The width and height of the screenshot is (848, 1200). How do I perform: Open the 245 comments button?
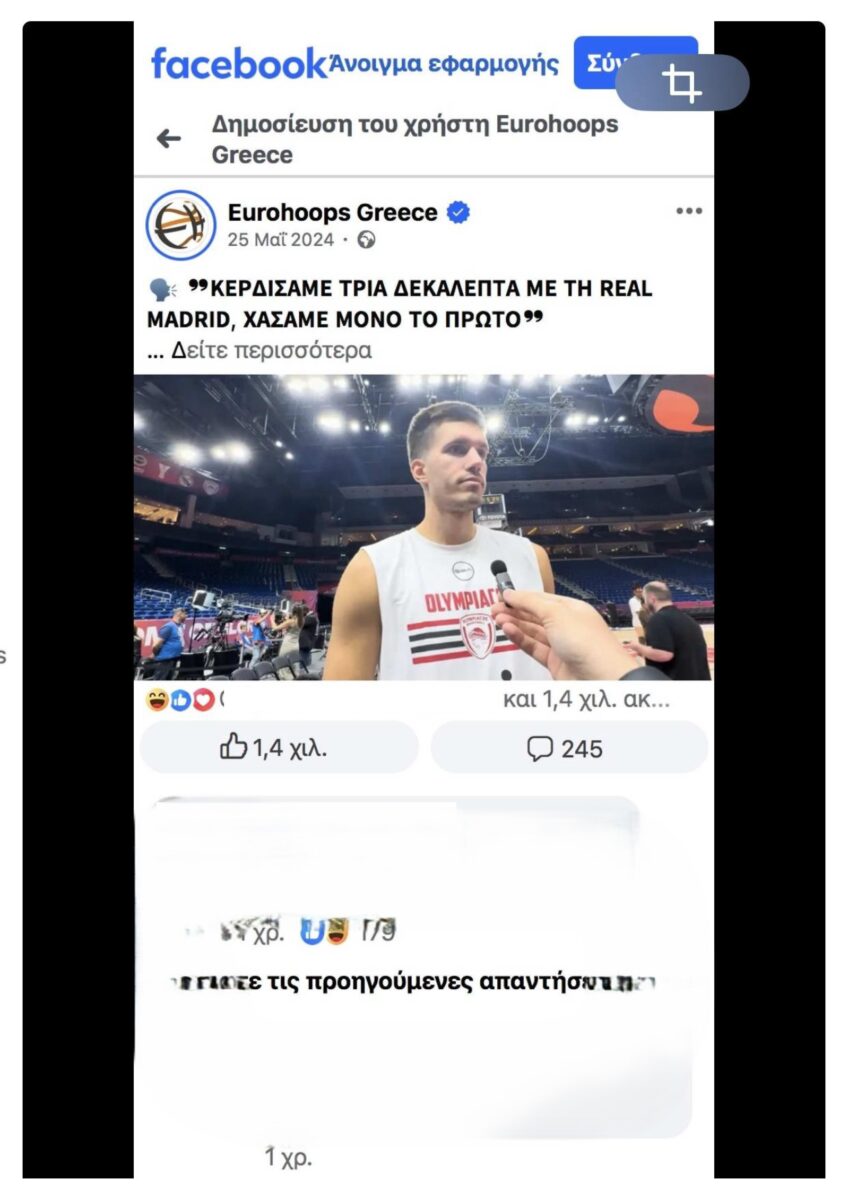point(568,748)
